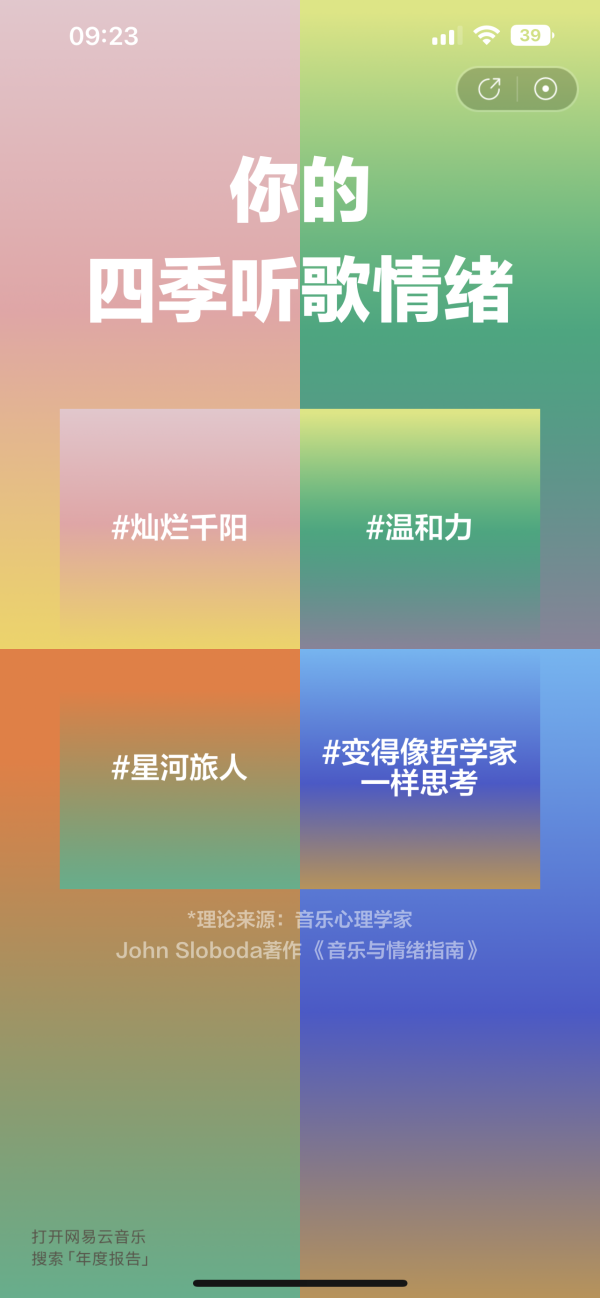This screenshot has width=600, height=1298.
Task: Tap the share arrow icon
Action: pyautogui.click(x=489, y=89)
